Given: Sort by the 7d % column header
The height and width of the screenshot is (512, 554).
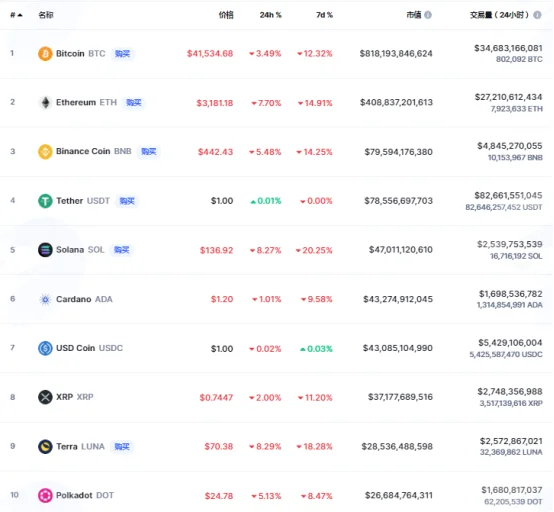Looking at the screenshot, I should (324, 15).
